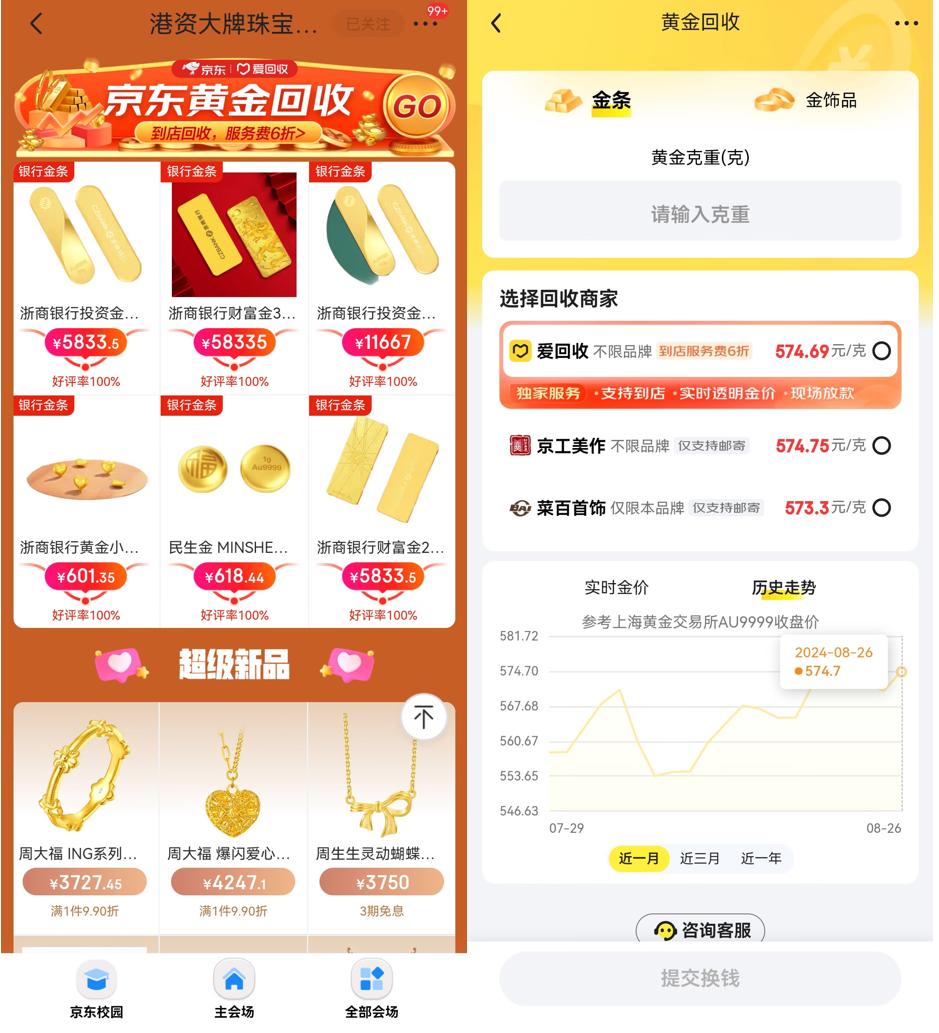Tap the 已关注 follow button

coord(368,24)
